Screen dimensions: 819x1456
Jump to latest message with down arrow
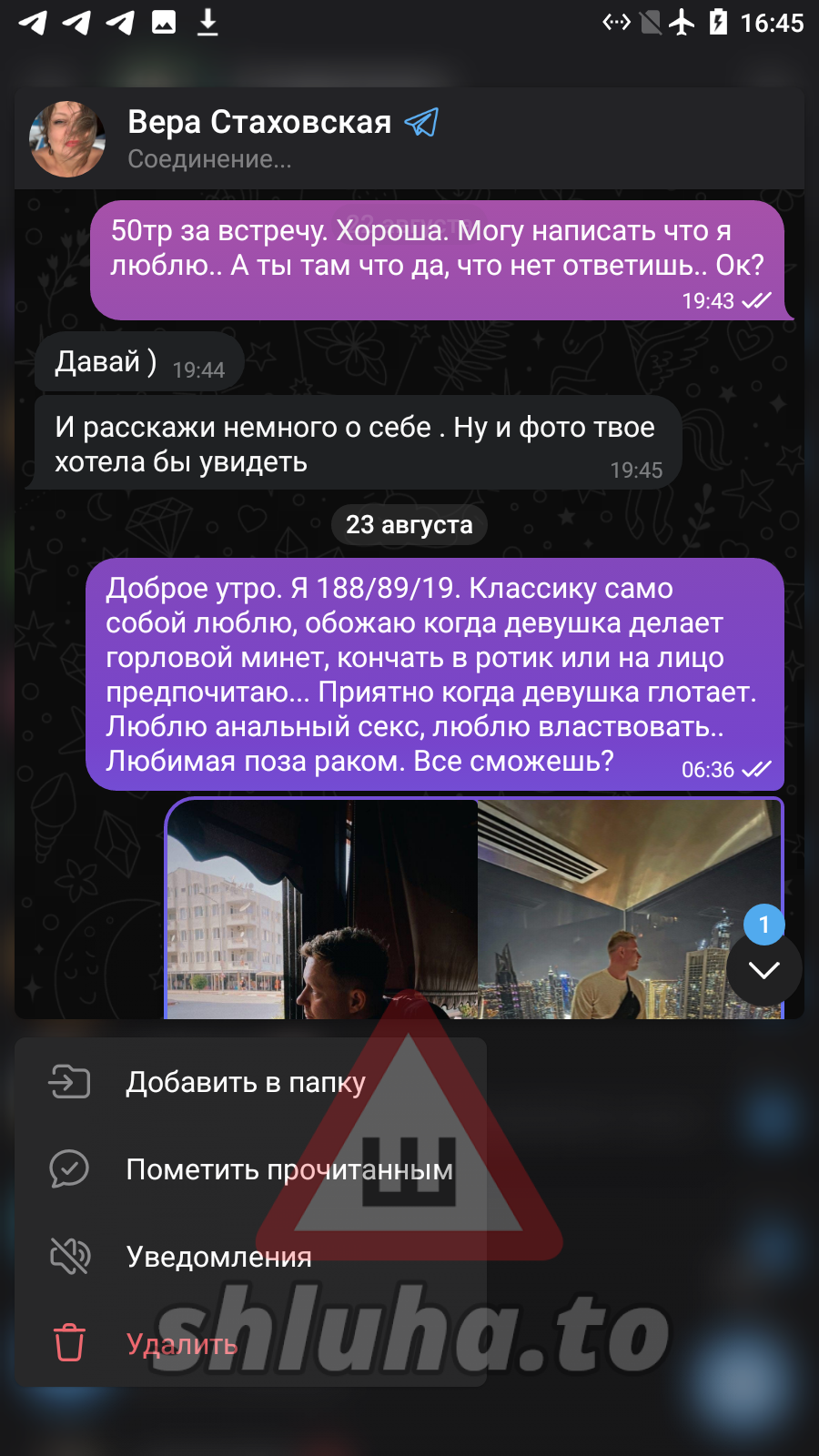click(763, 970)
